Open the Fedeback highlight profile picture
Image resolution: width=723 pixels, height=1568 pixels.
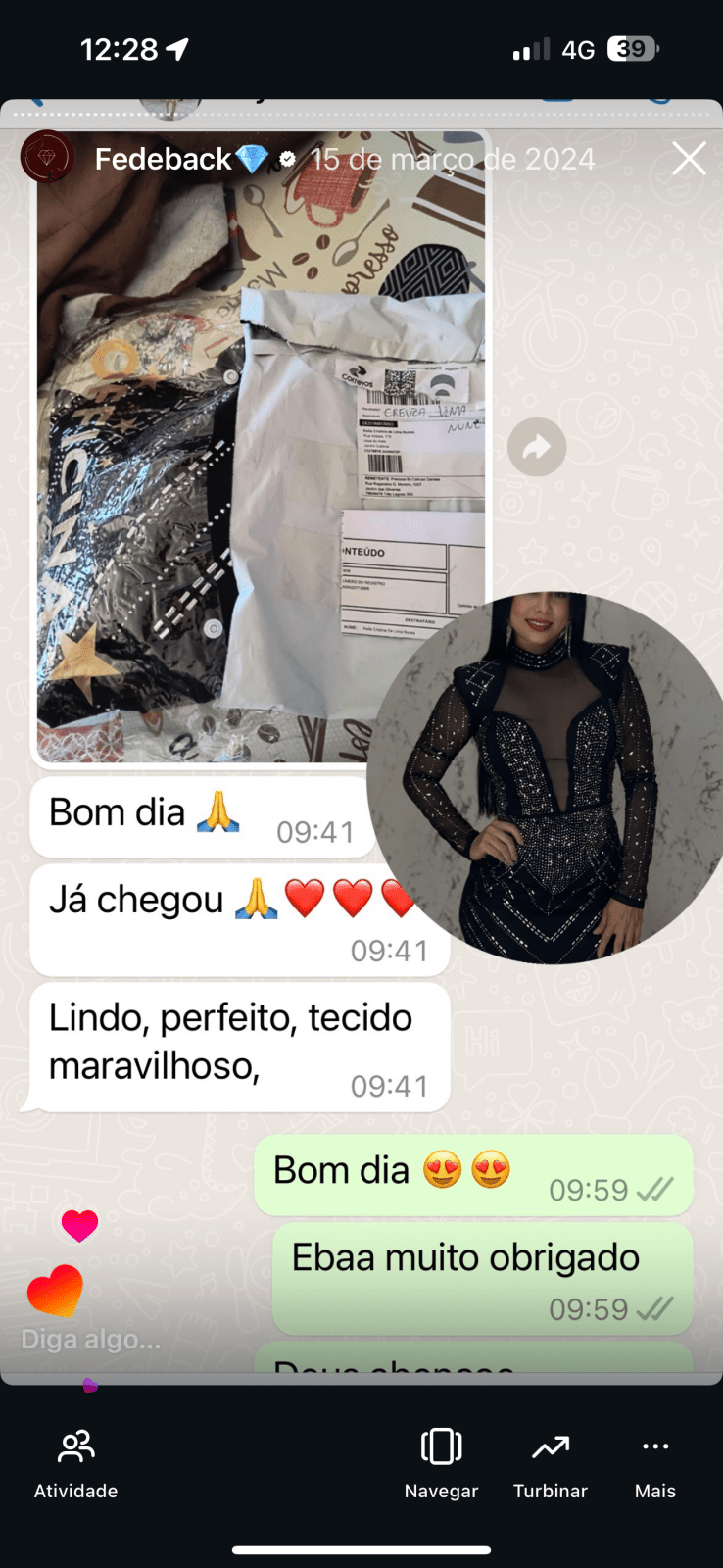tap(46, 158)
